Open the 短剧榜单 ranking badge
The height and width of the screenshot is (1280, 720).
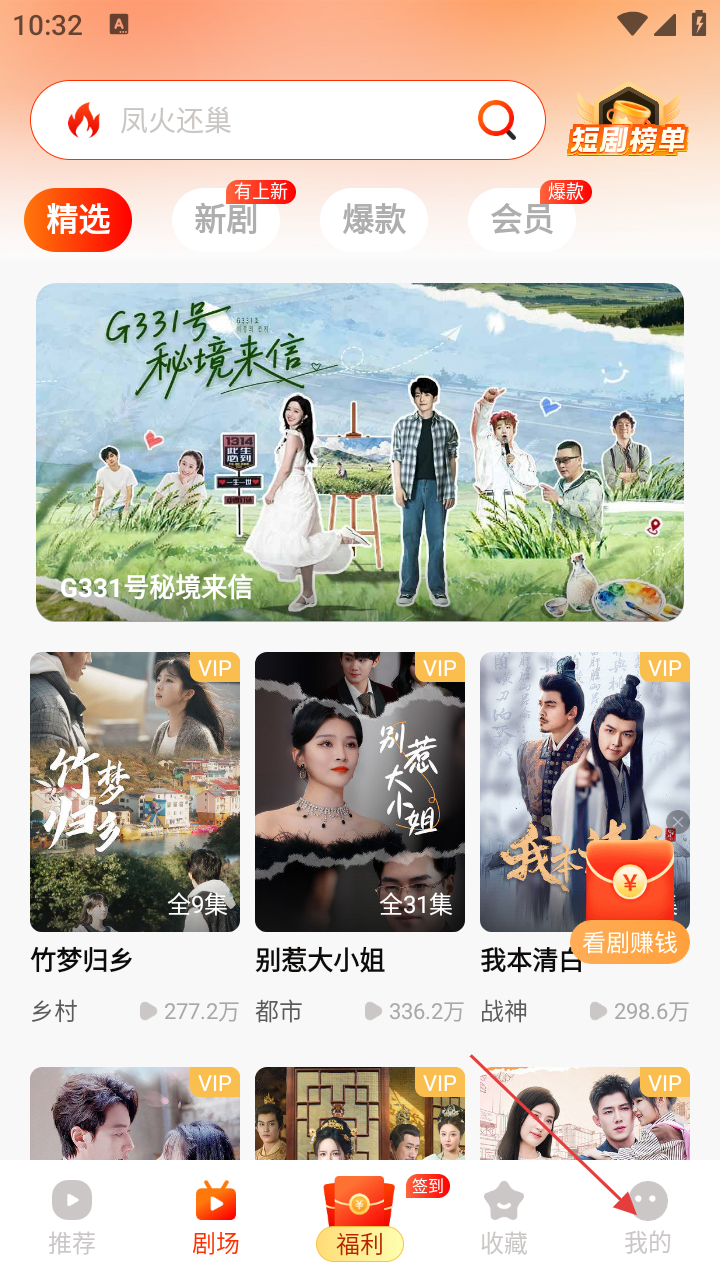point(628,121)
